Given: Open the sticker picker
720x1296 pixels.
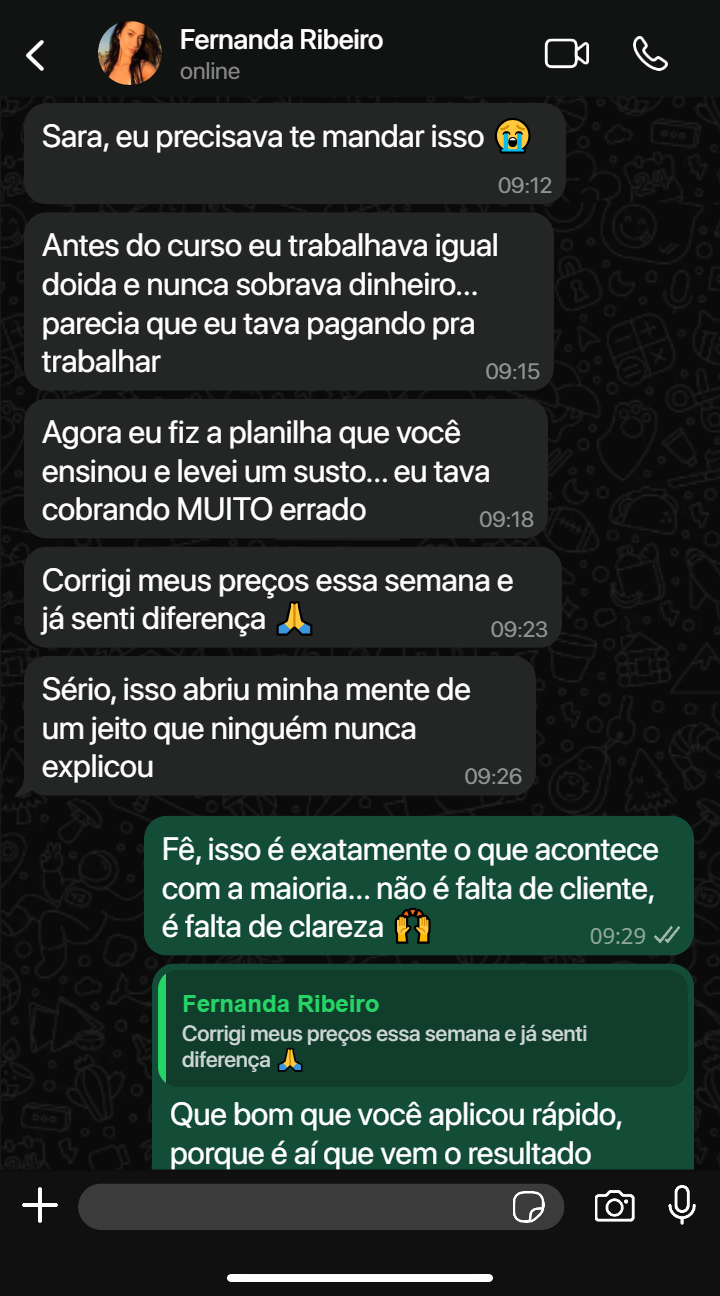Looking at the screenshot, I should pyautogui.click(x=529, y=1207).
